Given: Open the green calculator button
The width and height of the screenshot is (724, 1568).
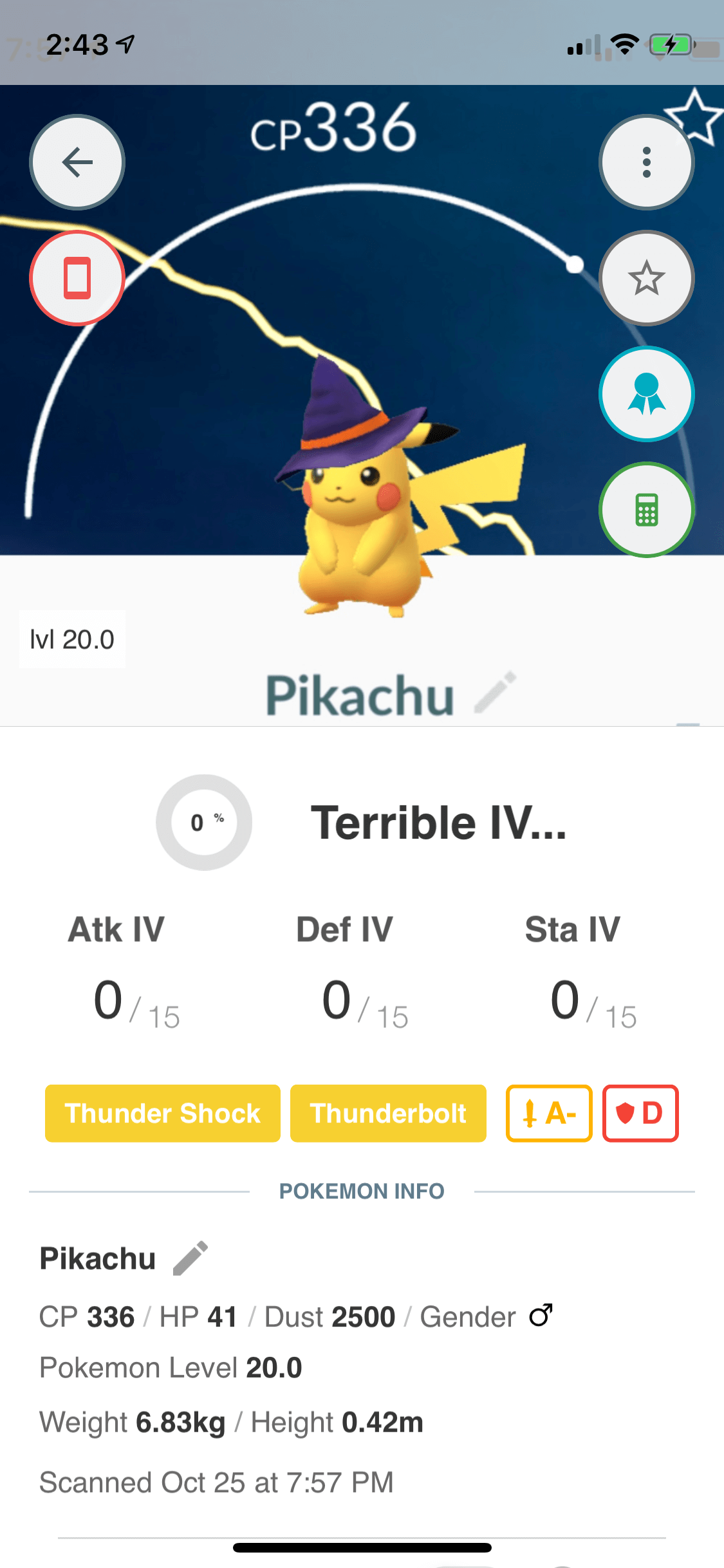Looking at the screenshot, I should tap(647, 510).
